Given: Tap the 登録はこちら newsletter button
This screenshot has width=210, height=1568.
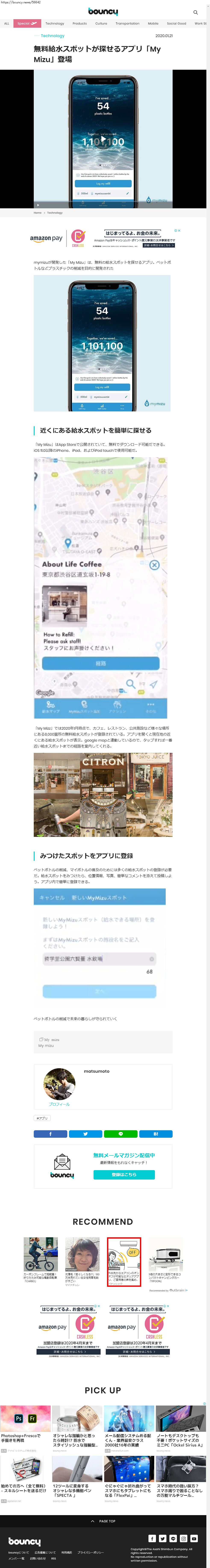Looking at the screenshot, I should click(x=124, y=1174).
